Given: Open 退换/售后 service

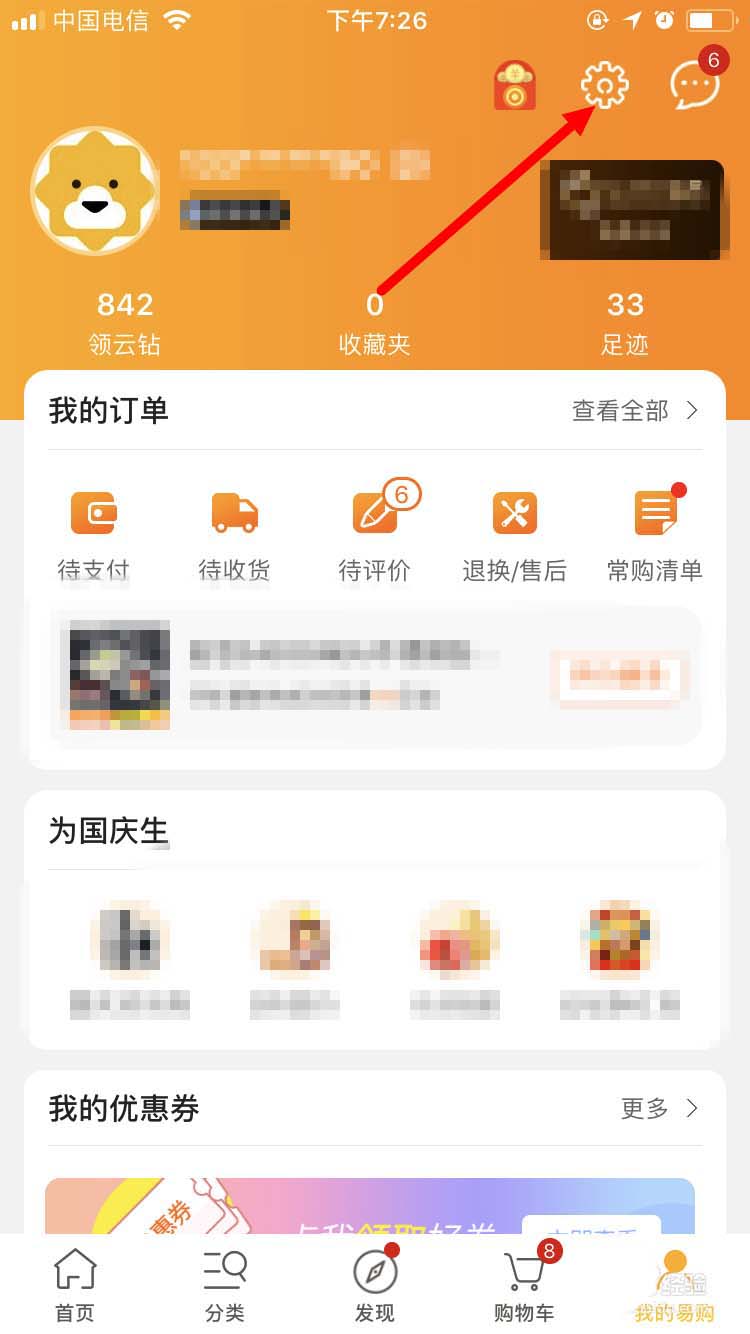Looking at the screenshot, I should point(515,535).
